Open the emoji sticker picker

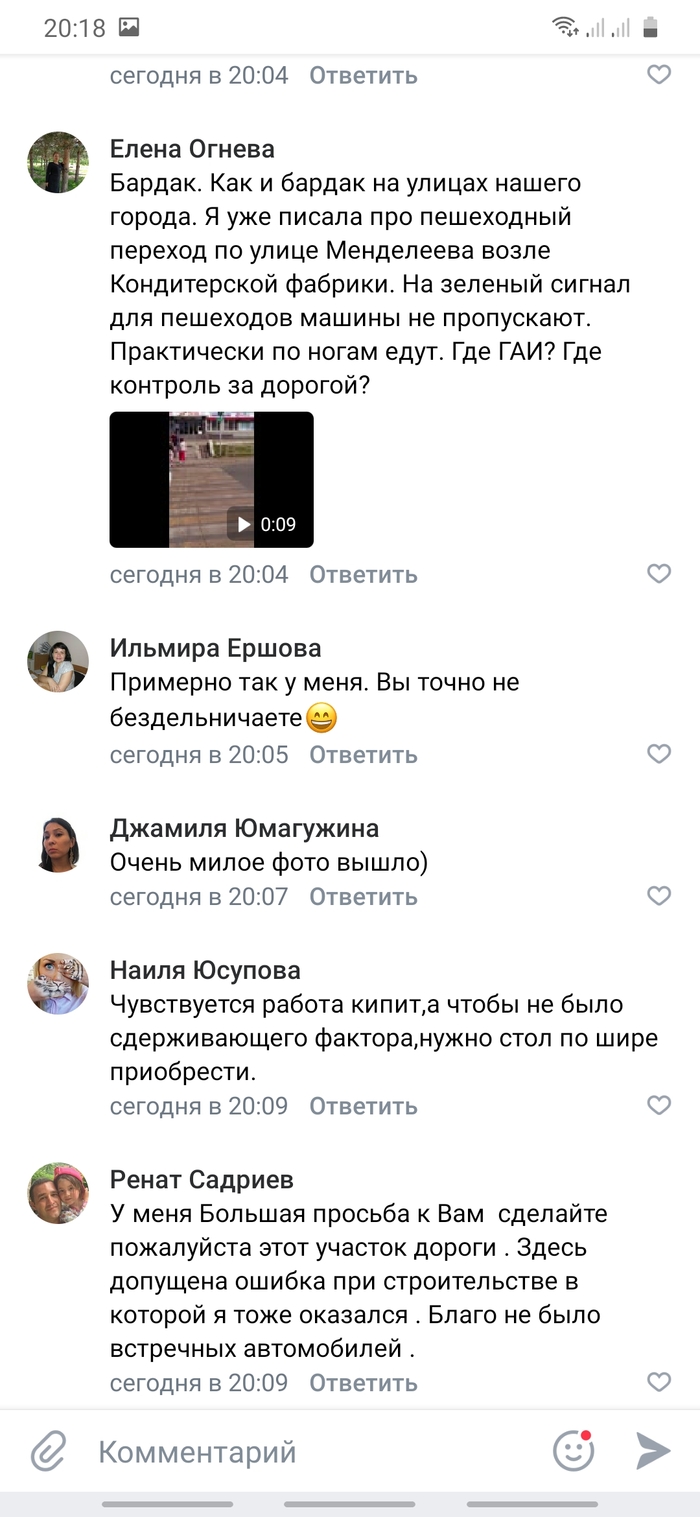click(x=573, y=1450)
